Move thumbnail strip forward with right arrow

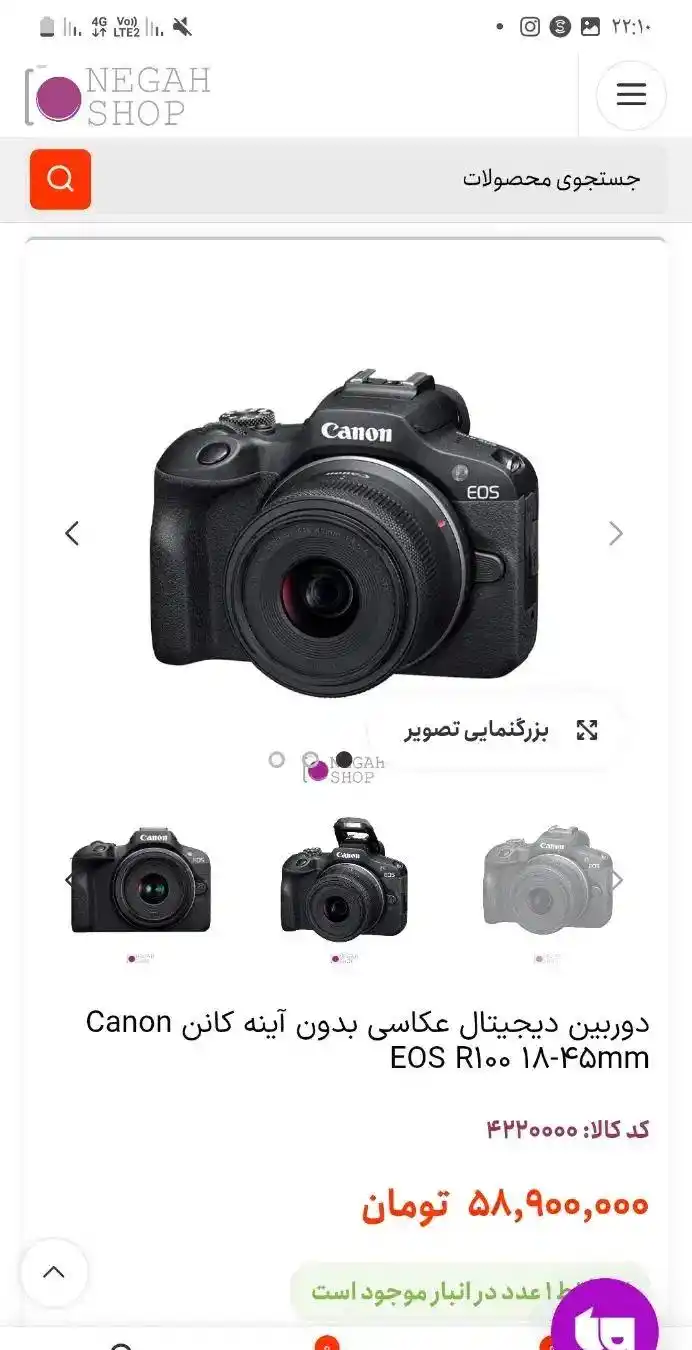(x=618, y=880)
